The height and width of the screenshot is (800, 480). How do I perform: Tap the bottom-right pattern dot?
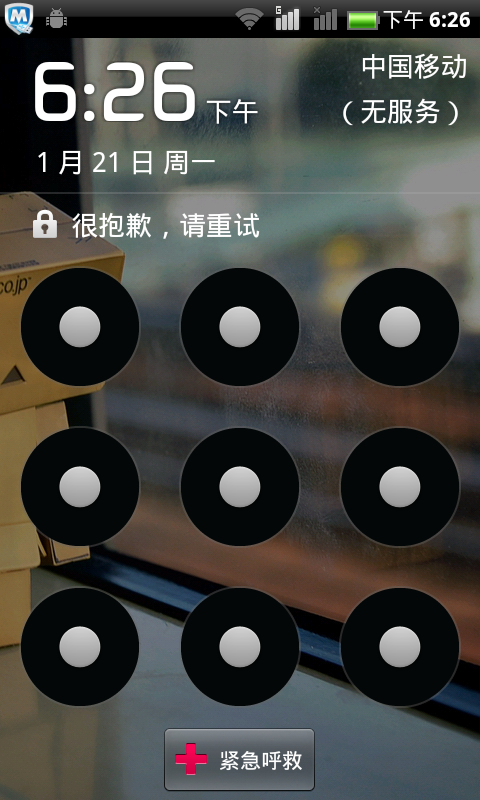[400, 647]
